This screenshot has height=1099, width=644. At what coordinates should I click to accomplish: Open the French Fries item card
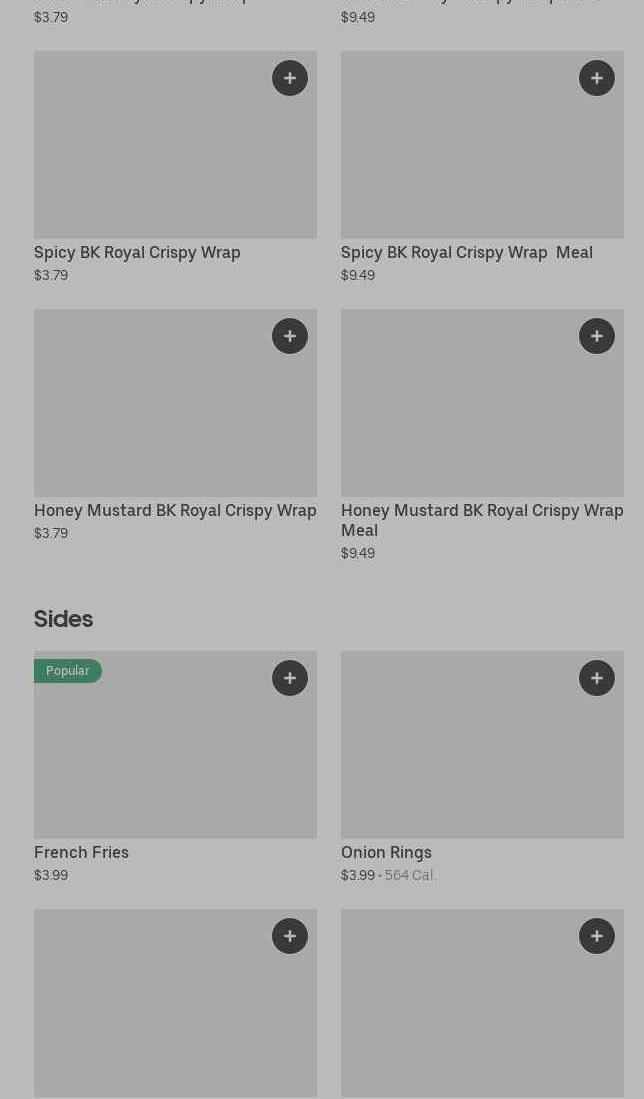[x=175, y=767]
